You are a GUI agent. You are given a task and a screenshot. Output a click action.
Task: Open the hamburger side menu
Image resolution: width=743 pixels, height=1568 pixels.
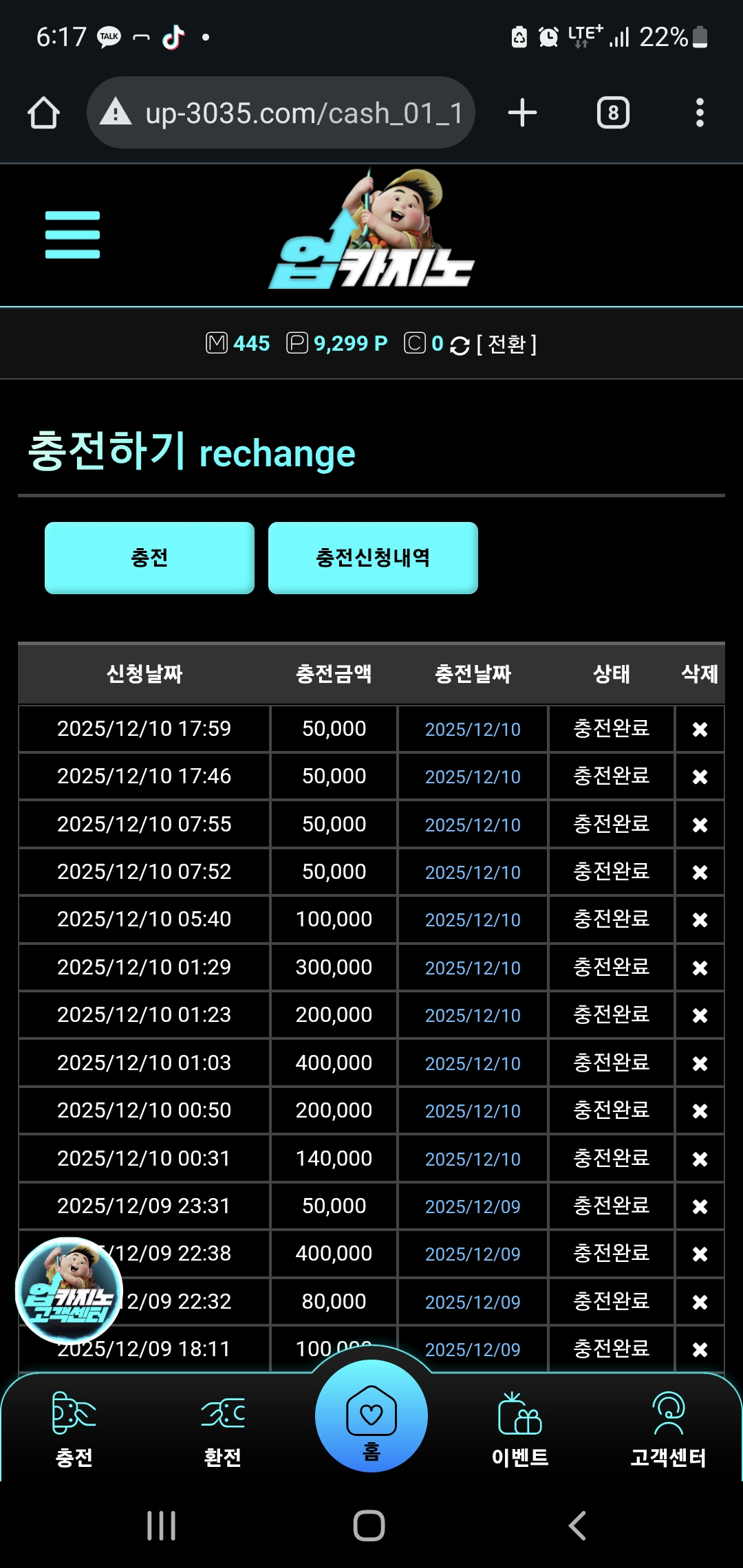tap(72, 235)
